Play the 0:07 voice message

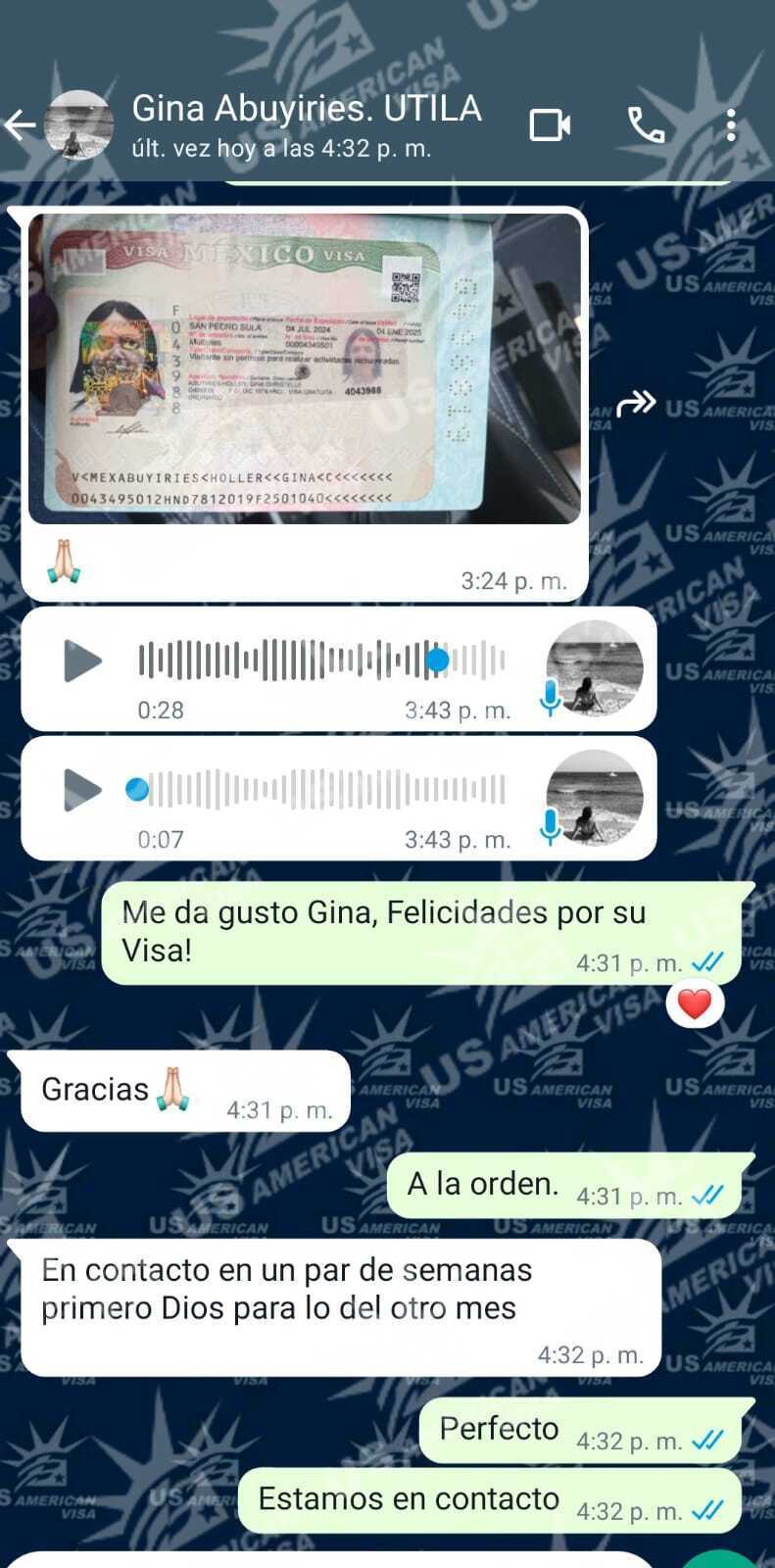click(x=82, y=790)
